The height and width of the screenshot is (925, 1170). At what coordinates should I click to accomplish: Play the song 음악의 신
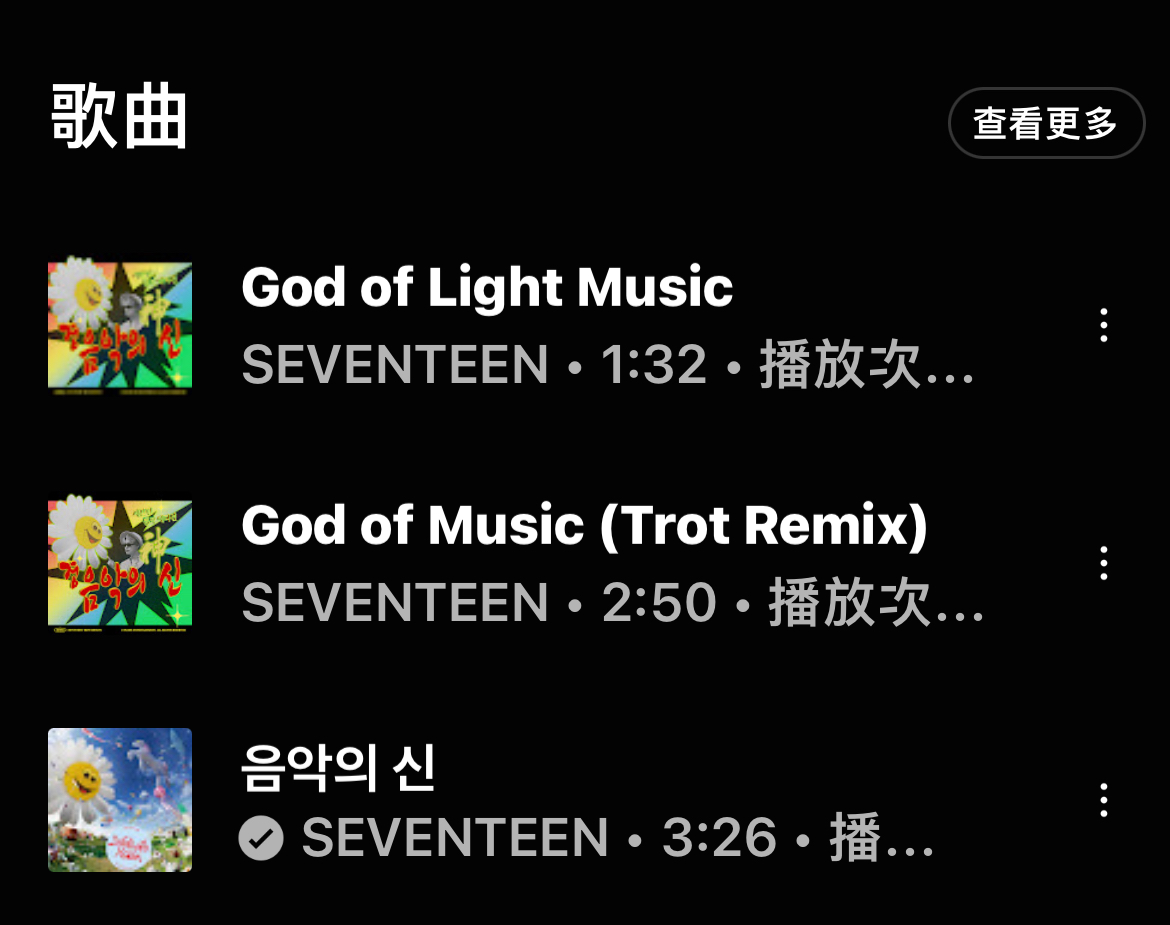pyautogui.click(x=338, y=768)
